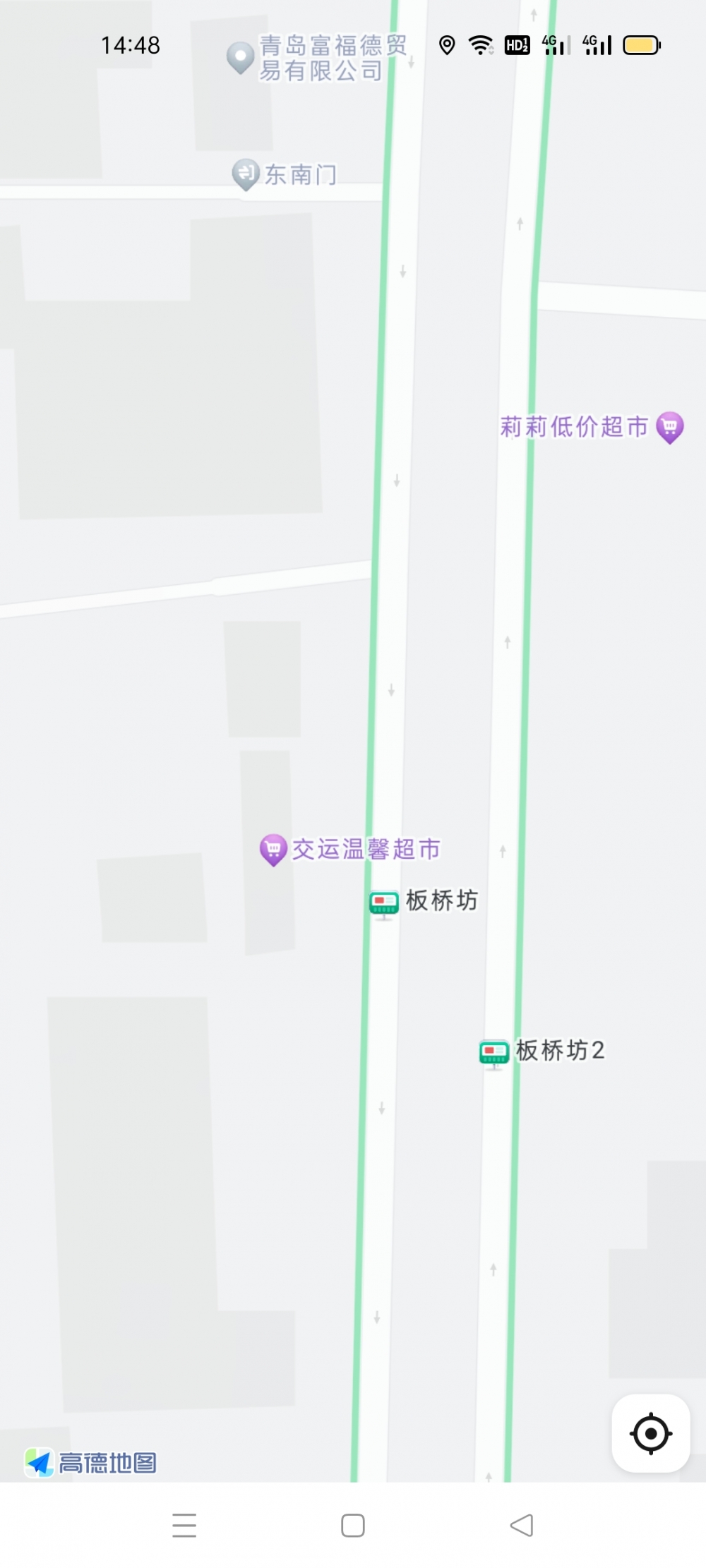Select the 东南门 gate marker

(x=246, y=173)
